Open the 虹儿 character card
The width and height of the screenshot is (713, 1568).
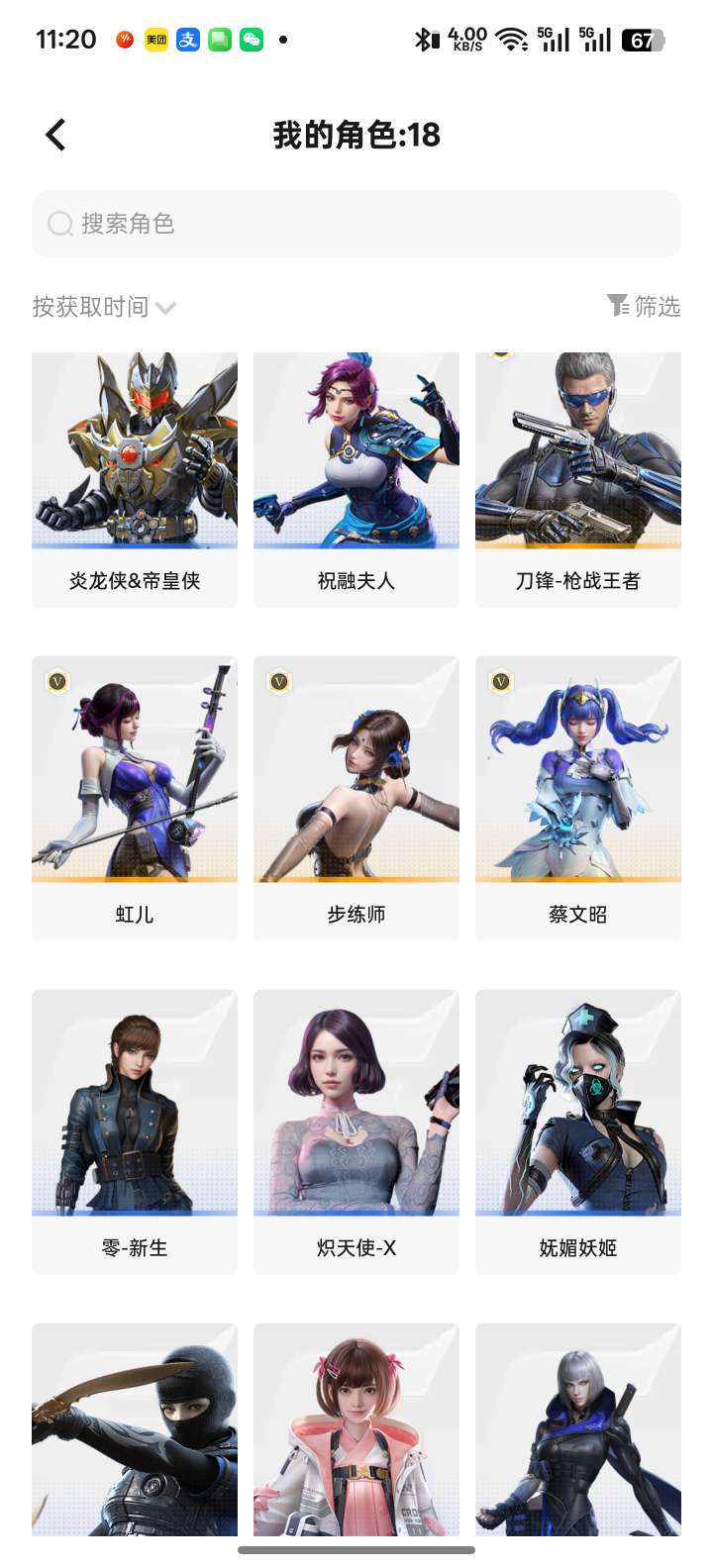135,797
